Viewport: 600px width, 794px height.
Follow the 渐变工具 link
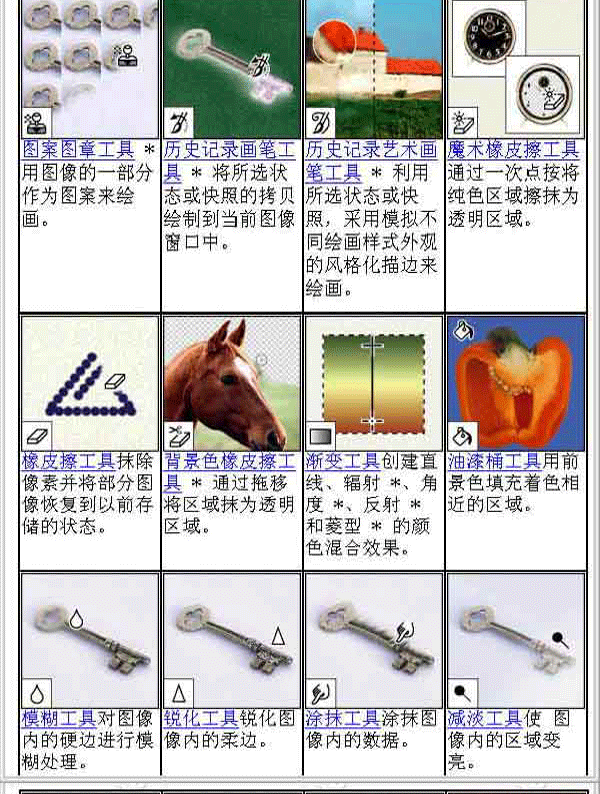tap(342, 462)
